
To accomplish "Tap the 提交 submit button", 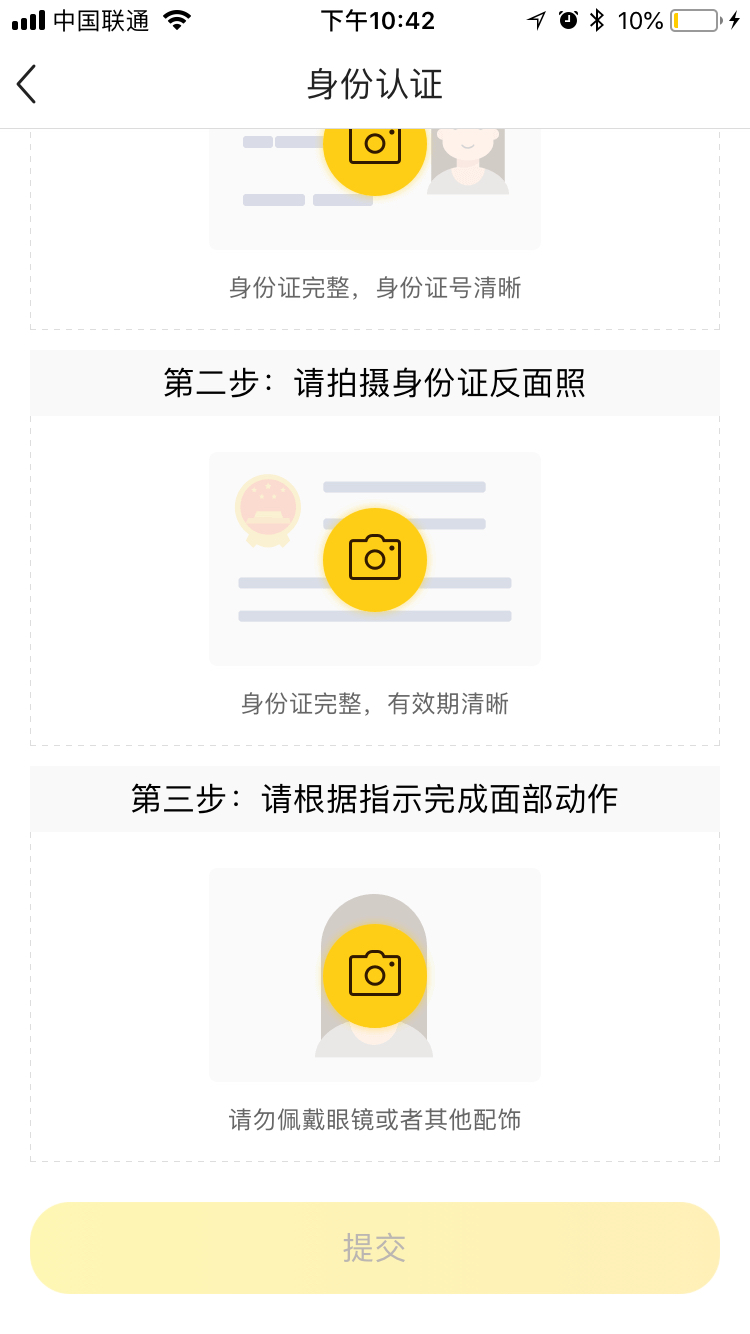I will click(375, 1247).
